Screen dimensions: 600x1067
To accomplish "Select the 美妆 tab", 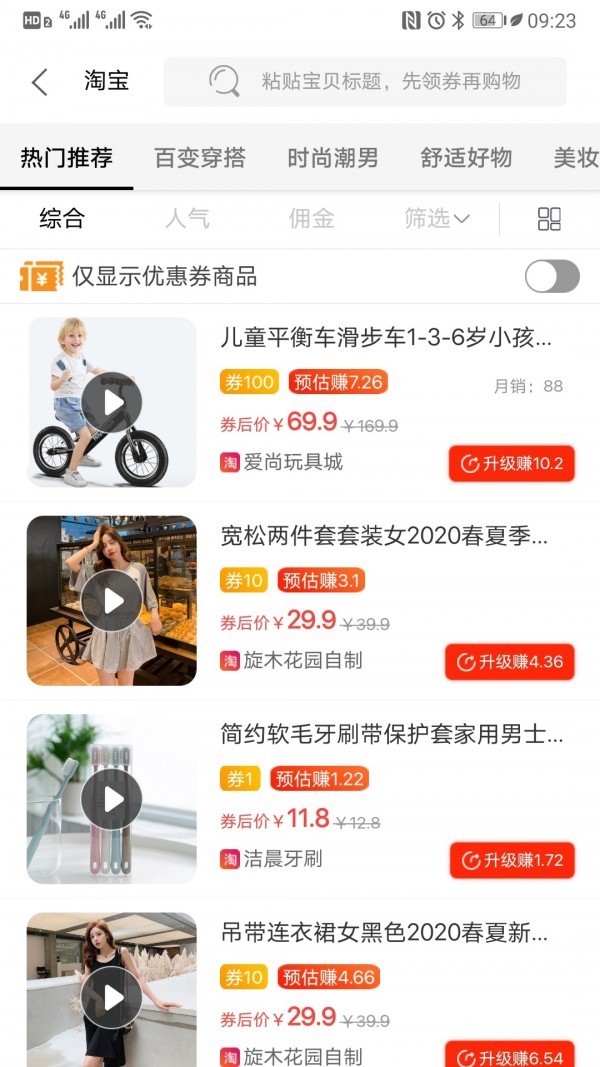I will pos(576,158).
